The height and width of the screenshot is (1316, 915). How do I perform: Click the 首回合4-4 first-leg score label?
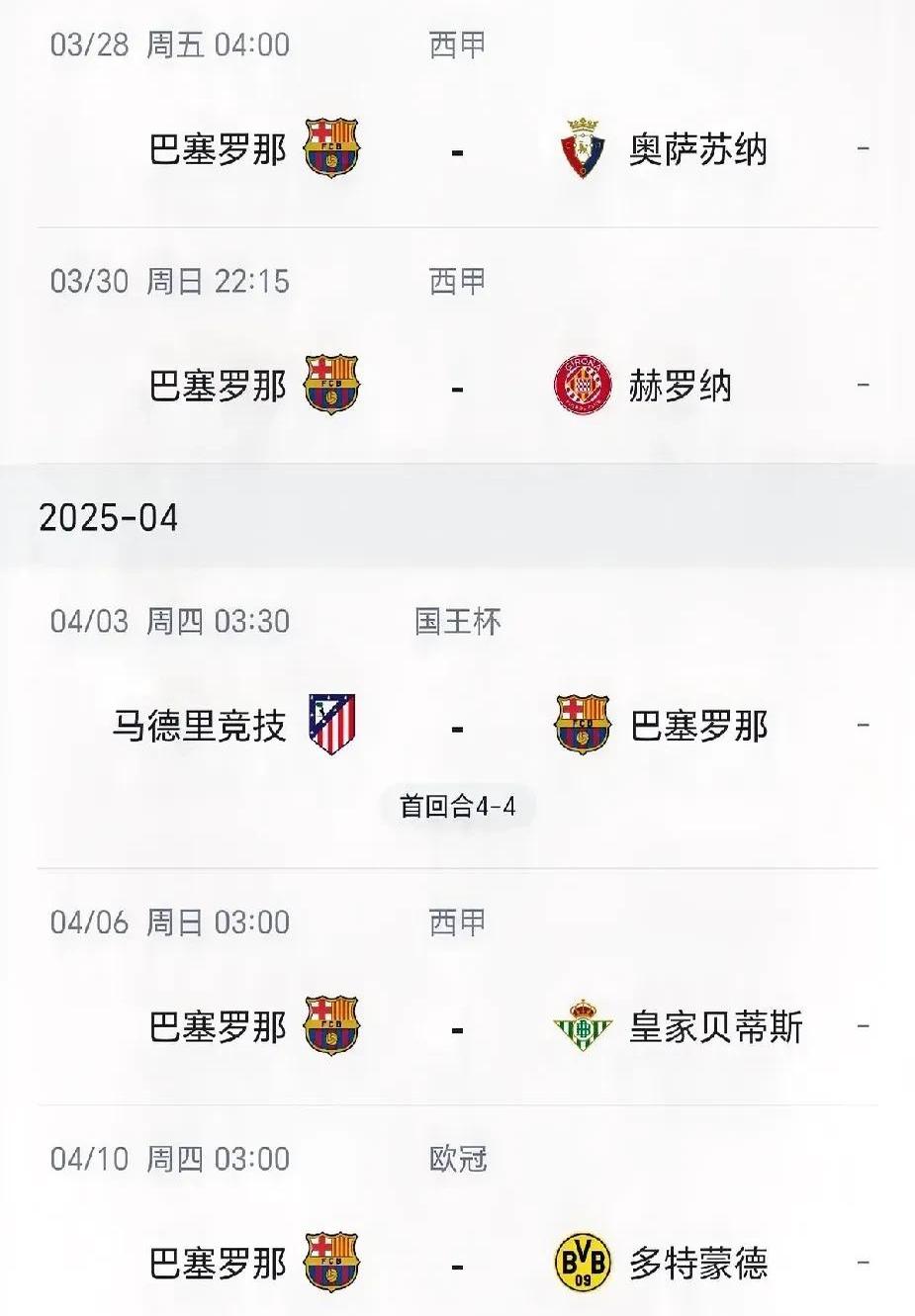pos(457,806)
